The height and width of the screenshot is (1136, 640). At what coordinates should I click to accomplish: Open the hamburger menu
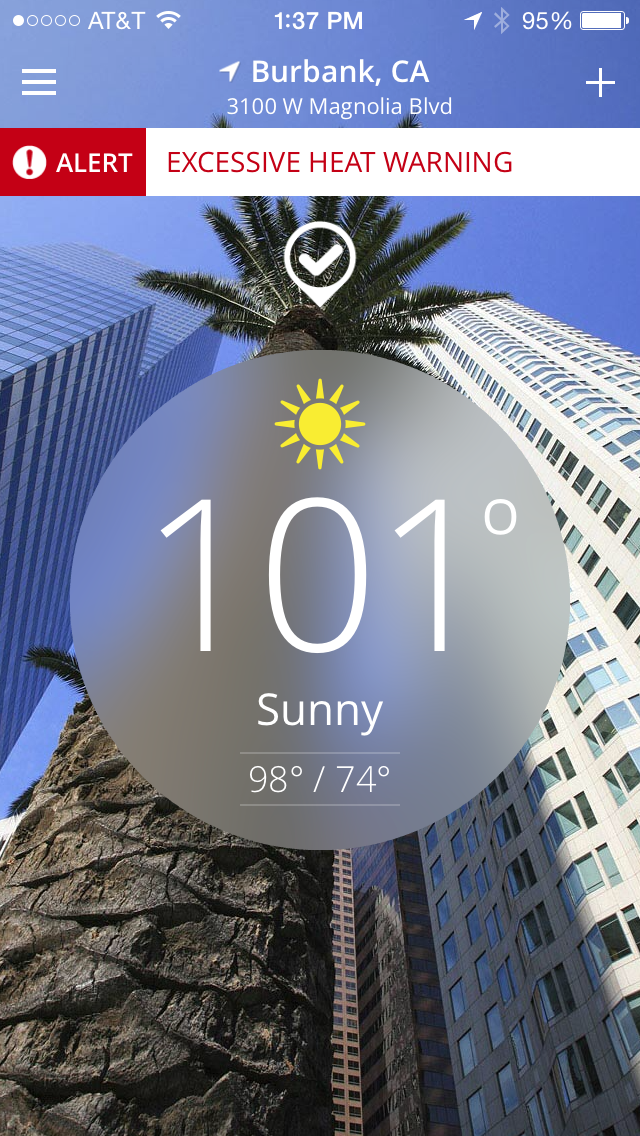[x=39, y=82]
